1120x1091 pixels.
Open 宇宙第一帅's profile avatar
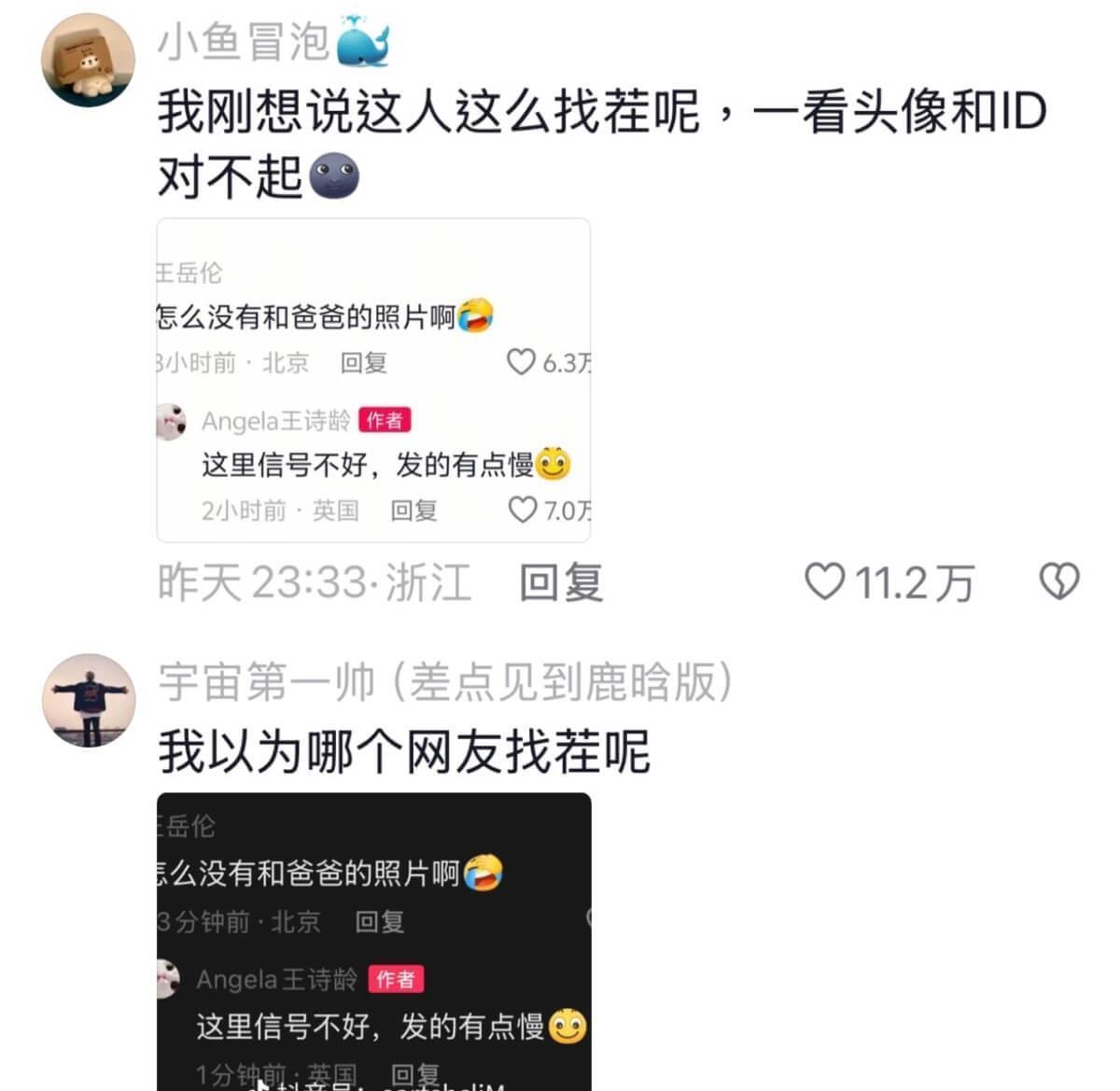[x=89, y=700]
